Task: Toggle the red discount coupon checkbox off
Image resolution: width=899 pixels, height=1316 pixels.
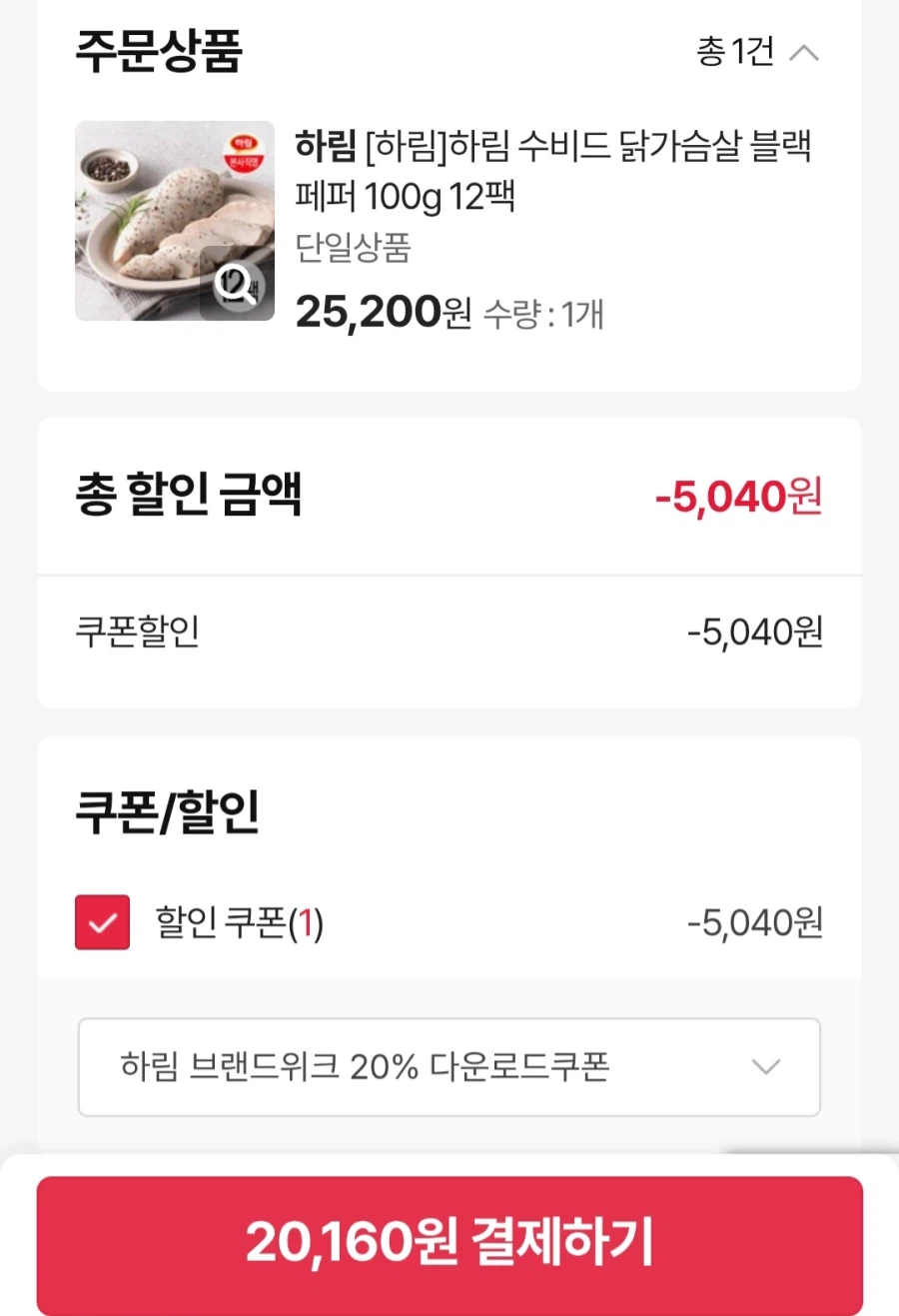Action: pyautogui.click(x=102, y=923)
